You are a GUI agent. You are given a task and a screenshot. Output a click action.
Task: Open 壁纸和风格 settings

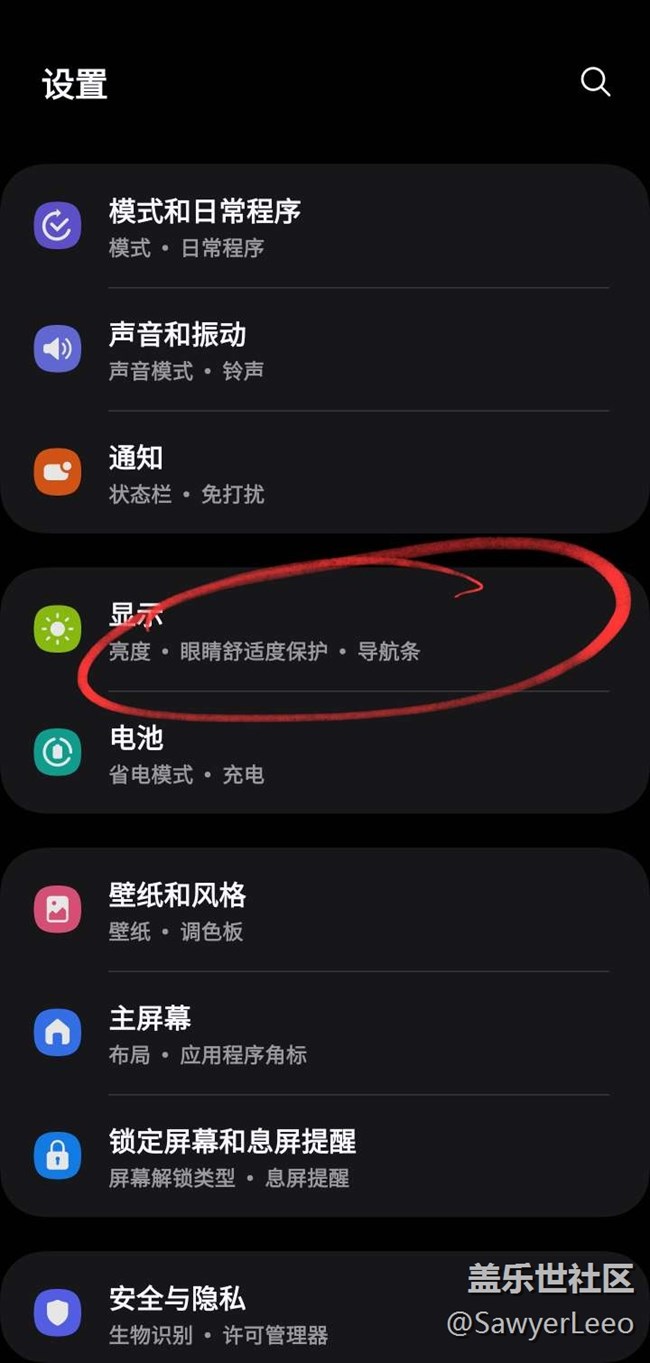[x=325, y=910]
